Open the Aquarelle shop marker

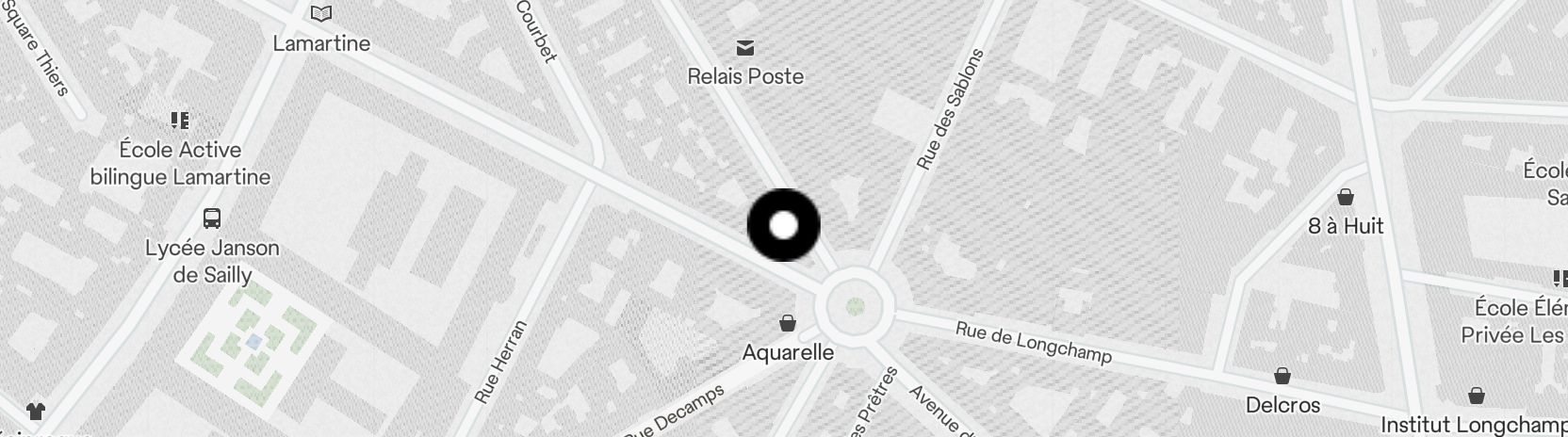[788, 325]
